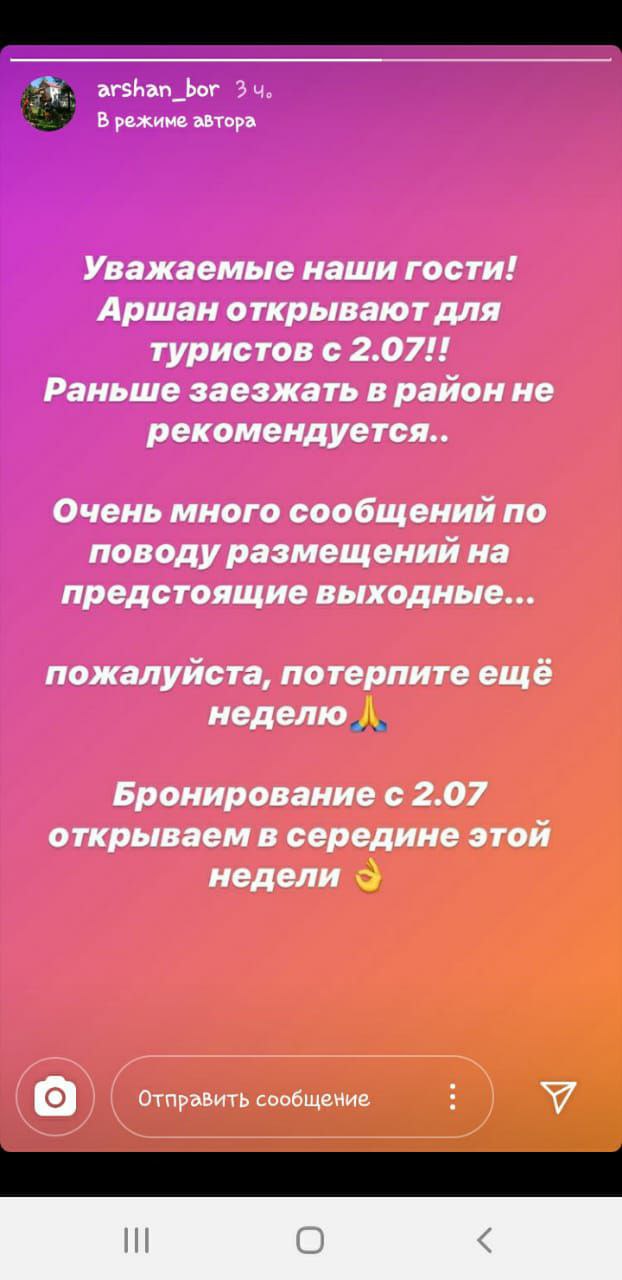
Task: Open the three-dot story options menu
Action: [452, 1097]
